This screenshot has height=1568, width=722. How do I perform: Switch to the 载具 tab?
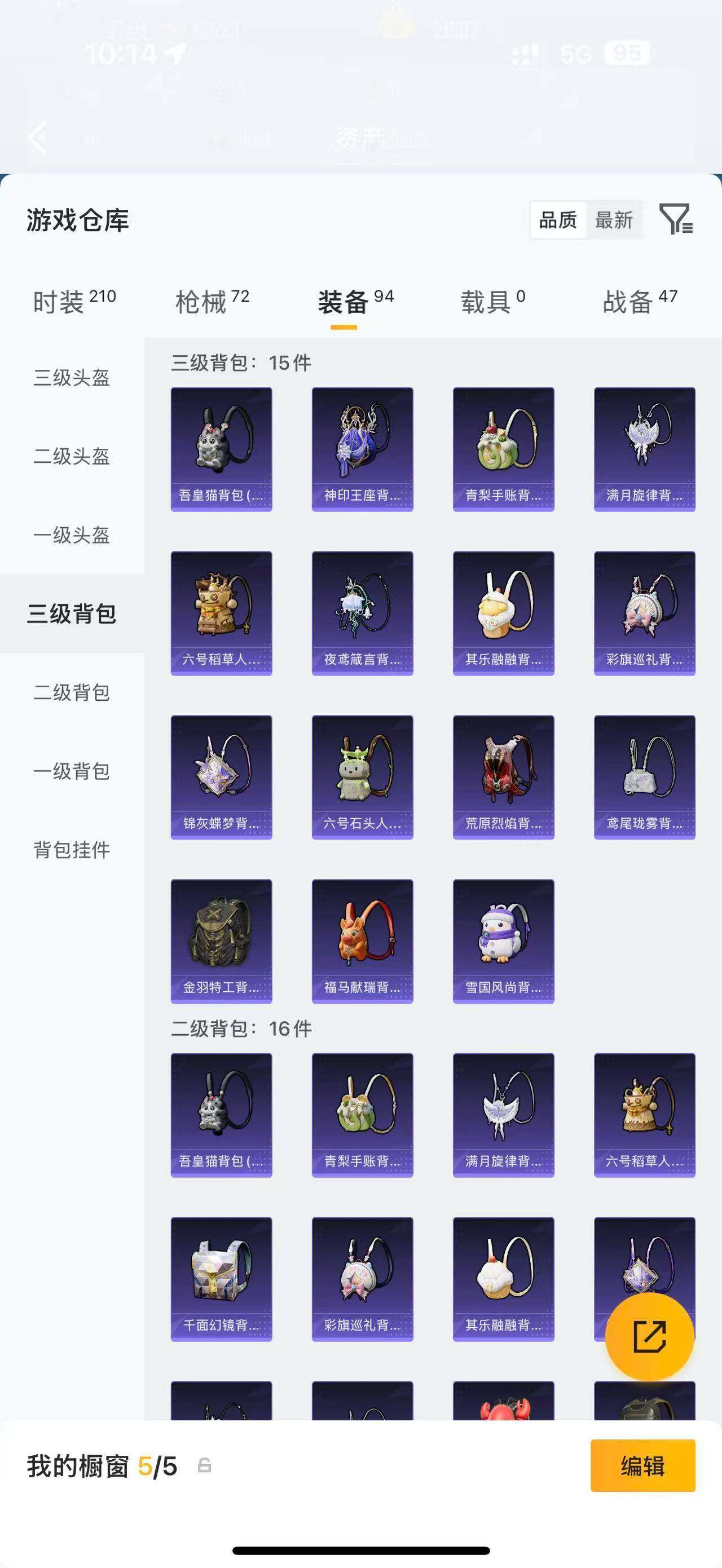pyautogui.click(x=492, y=301)
